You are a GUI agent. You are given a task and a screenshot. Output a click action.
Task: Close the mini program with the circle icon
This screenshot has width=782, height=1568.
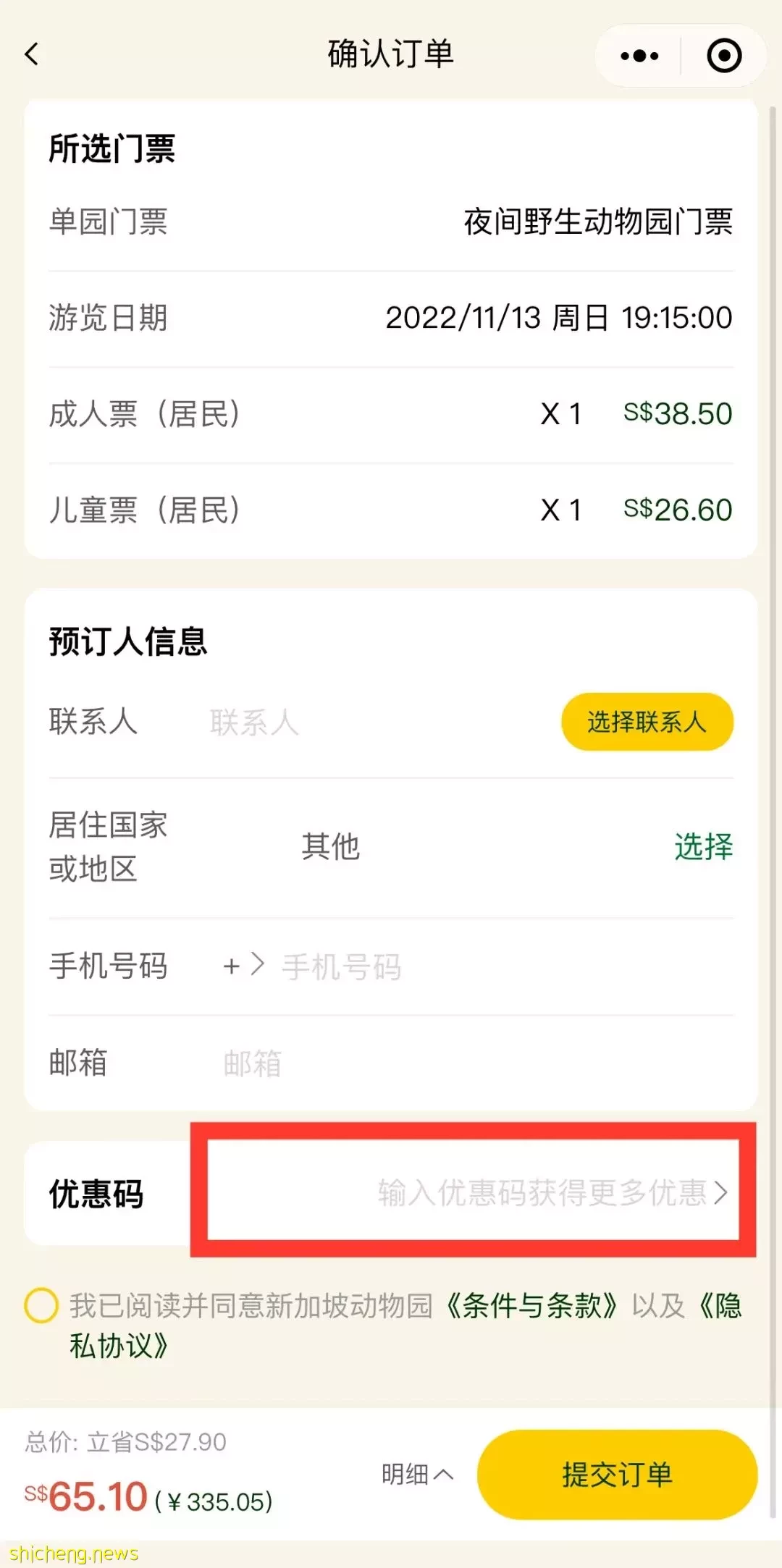[x=724, y=56]
